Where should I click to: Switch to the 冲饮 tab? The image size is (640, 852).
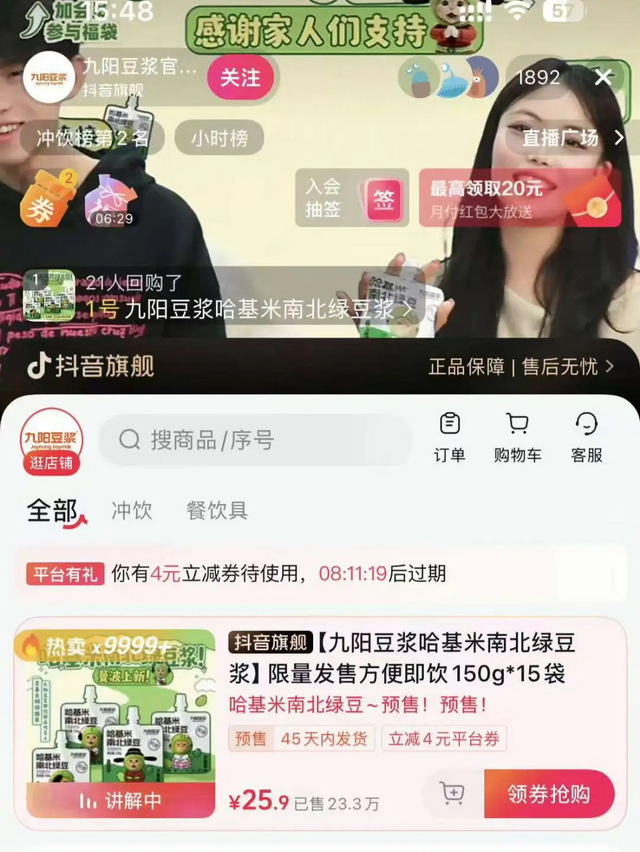click(x=132, y=510)
